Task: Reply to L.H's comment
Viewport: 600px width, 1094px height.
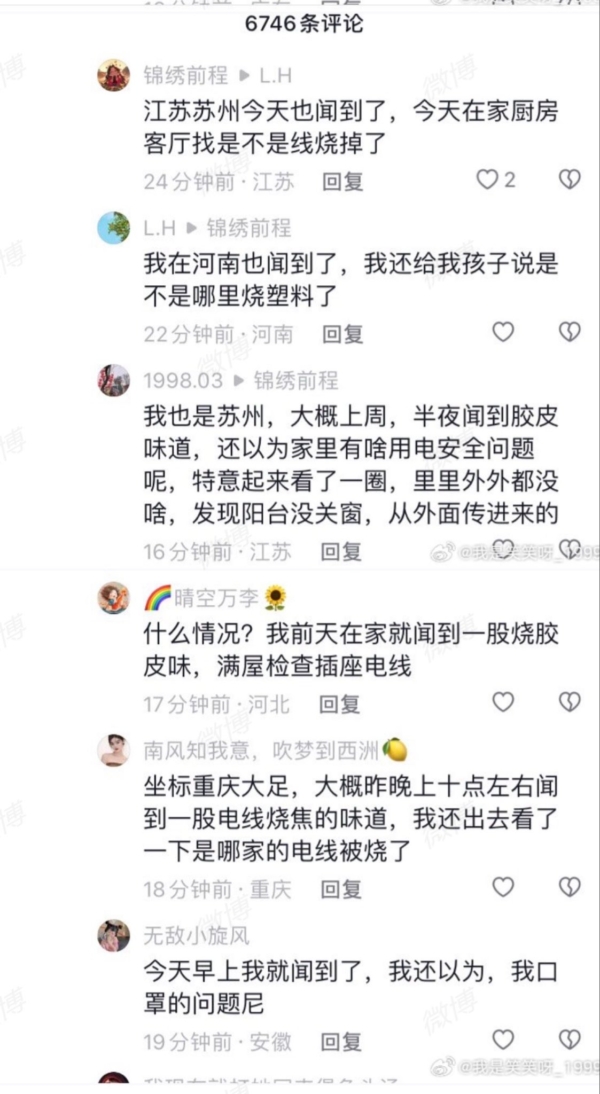Action: 342,333
